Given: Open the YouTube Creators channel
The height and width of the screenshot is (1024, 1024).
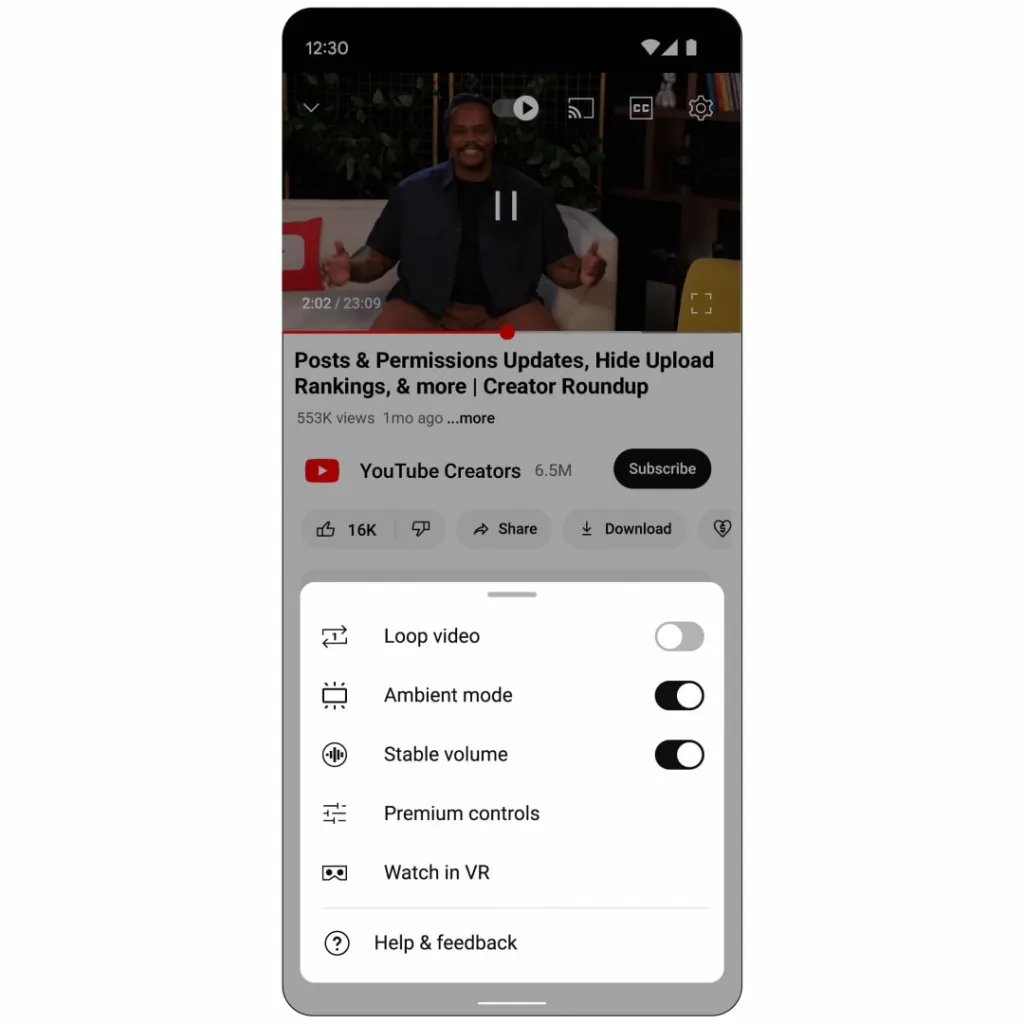Looking at the screenshot, I should coord(439,470).
